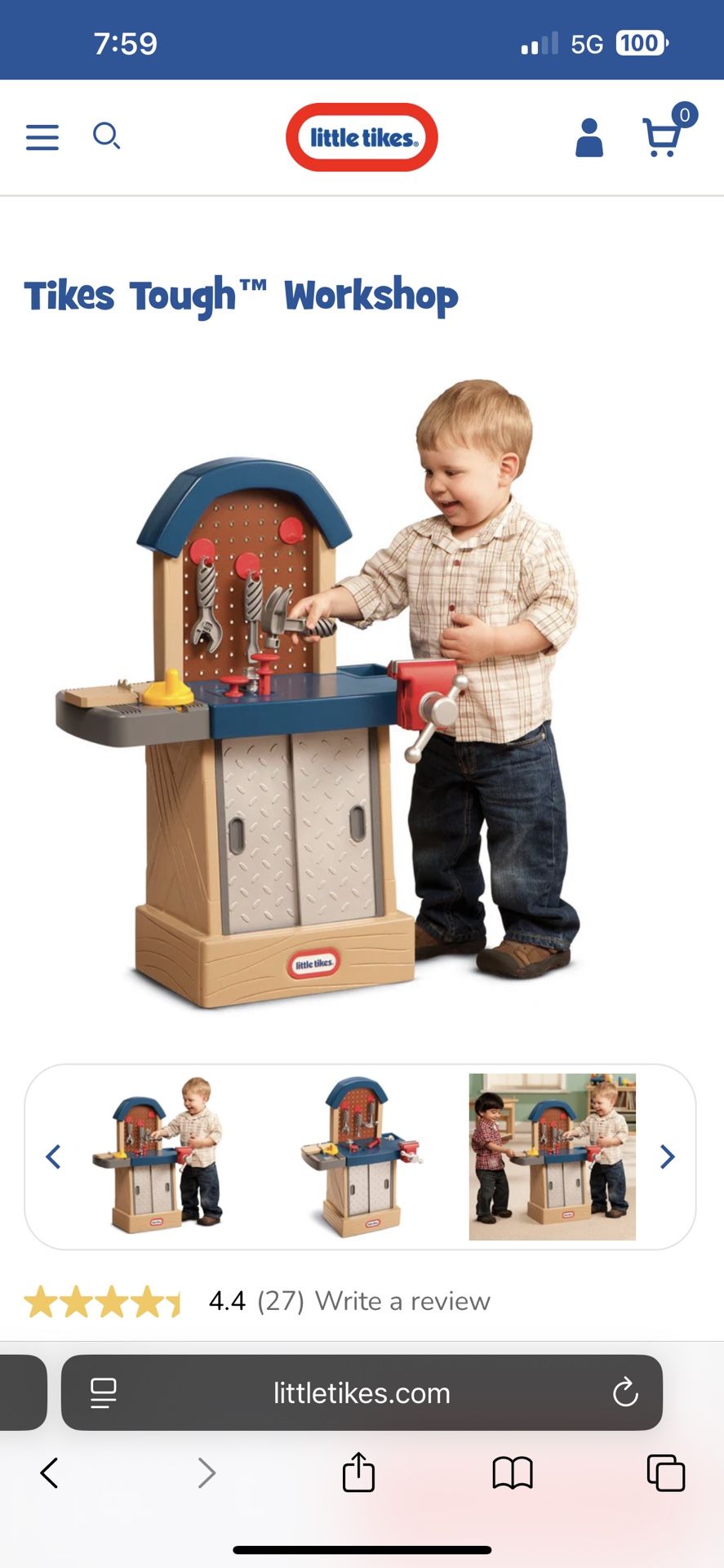Select thumbnail of two kids playing

click(x=553, y=1156)
